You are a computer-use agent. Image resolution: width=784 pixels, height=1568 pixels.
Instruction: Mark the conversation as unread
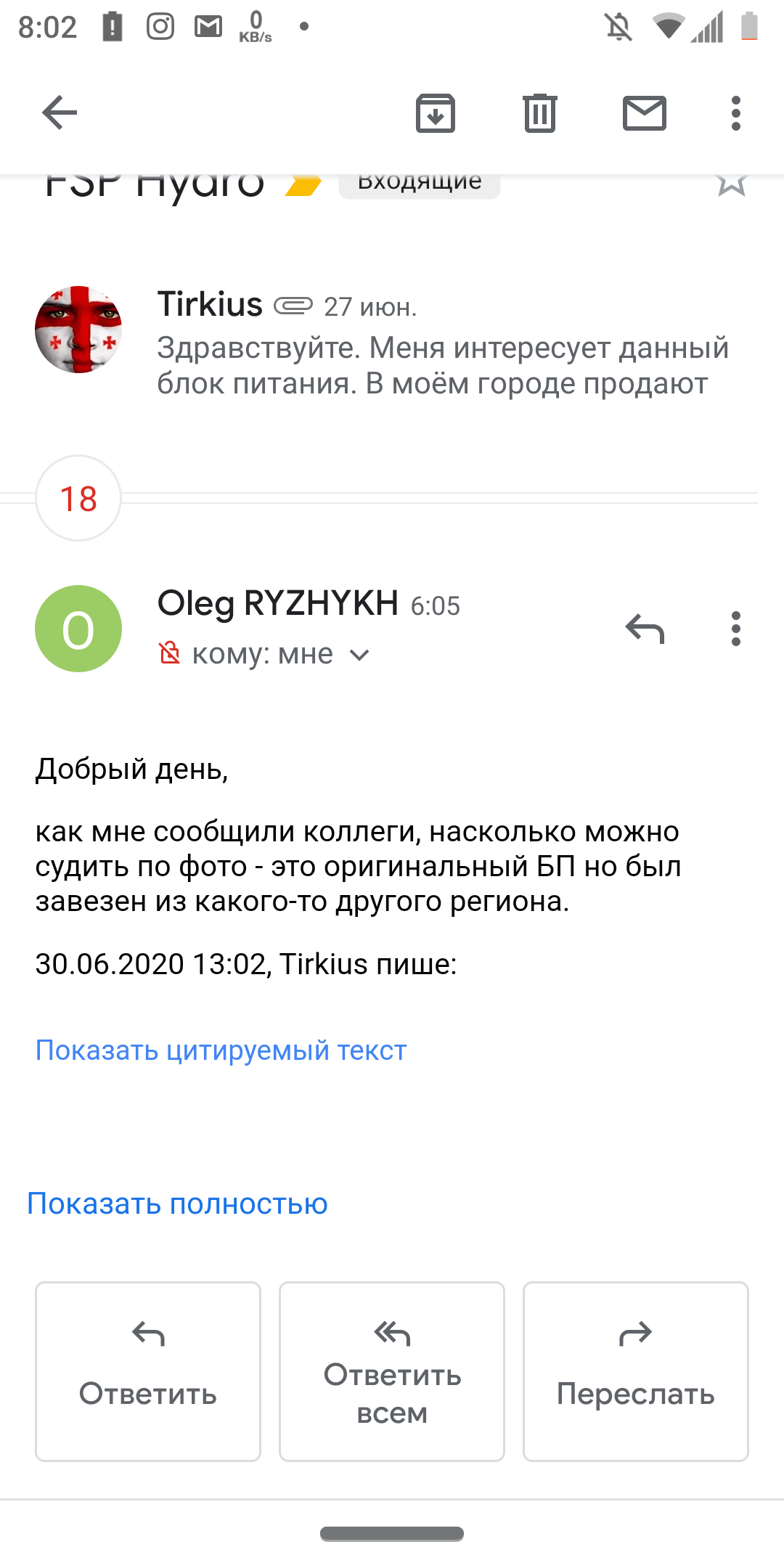coord(645,113)
